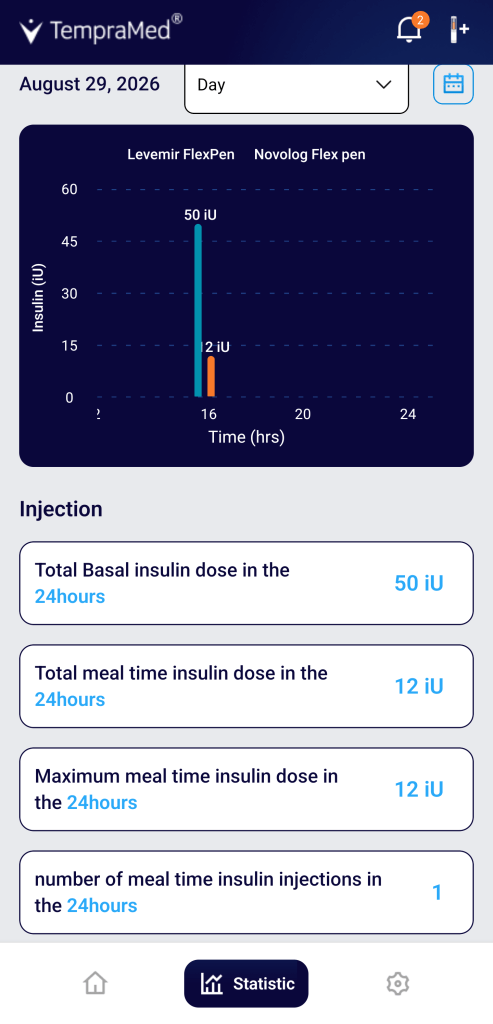The height and width of the screenshot is (1024, 493).
Task: Tap the add device pen icon
Action: (459, 30)
